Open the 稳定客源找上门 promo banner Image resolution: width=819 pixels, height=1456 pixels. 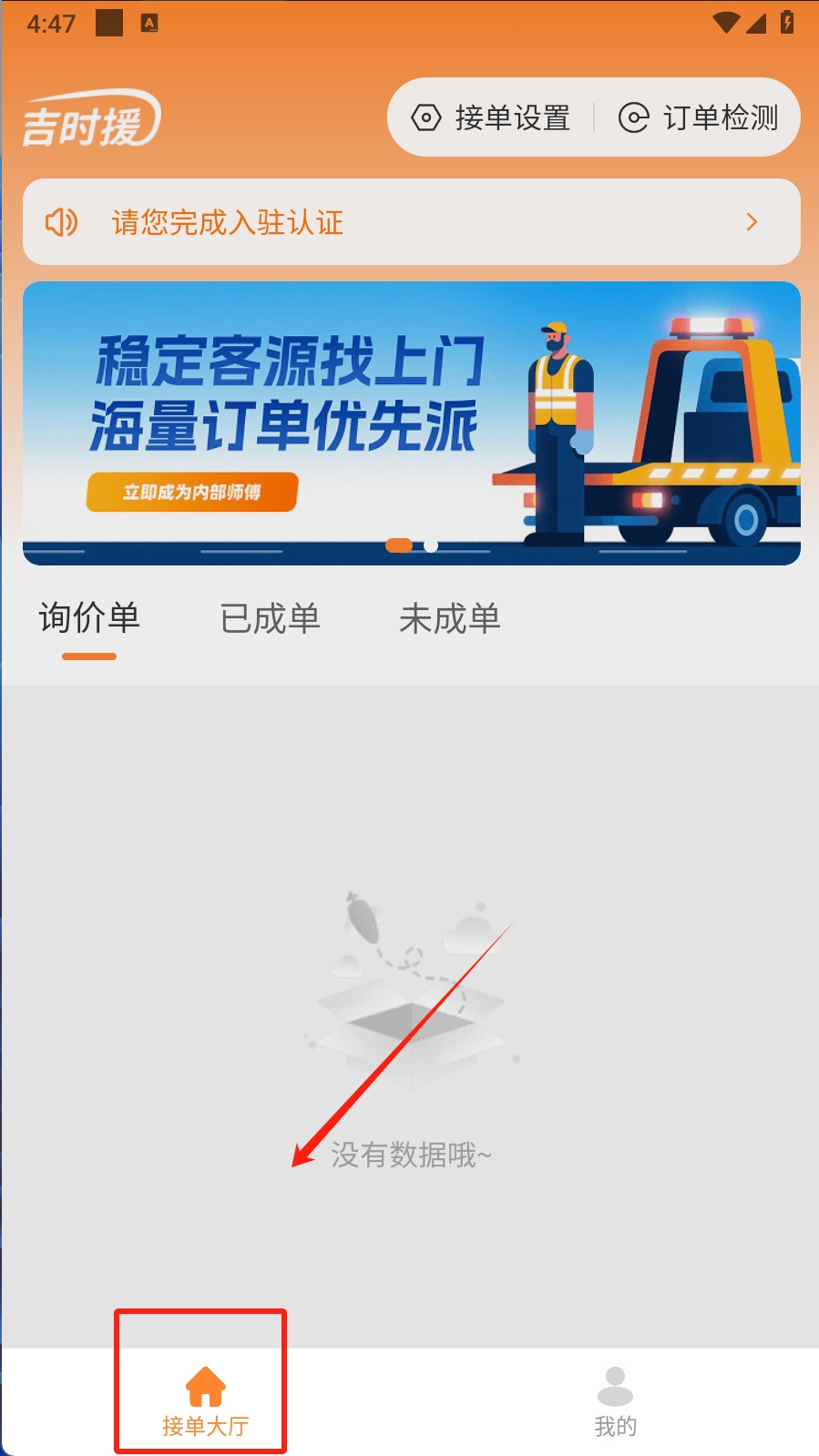[411, 423]
